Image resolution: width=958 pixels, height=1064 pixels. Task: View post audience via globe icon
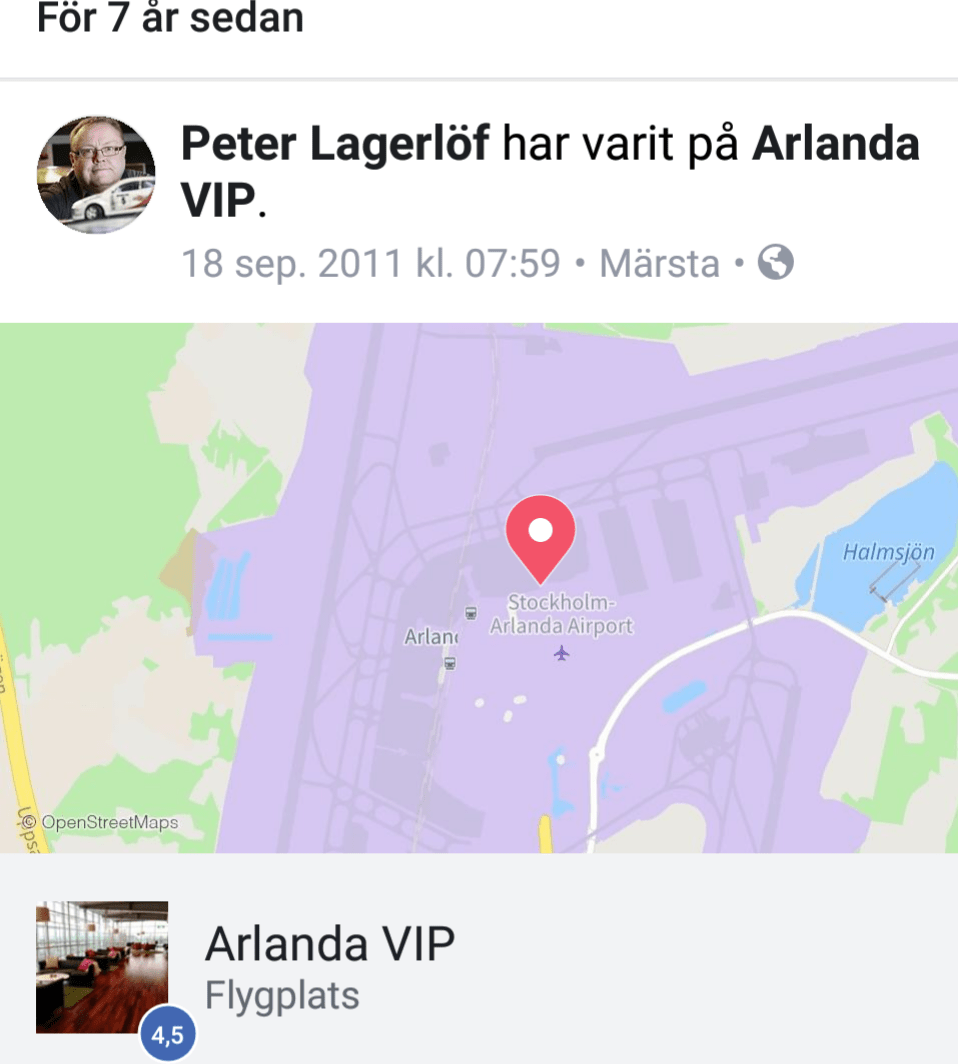(x=776, y=263)
